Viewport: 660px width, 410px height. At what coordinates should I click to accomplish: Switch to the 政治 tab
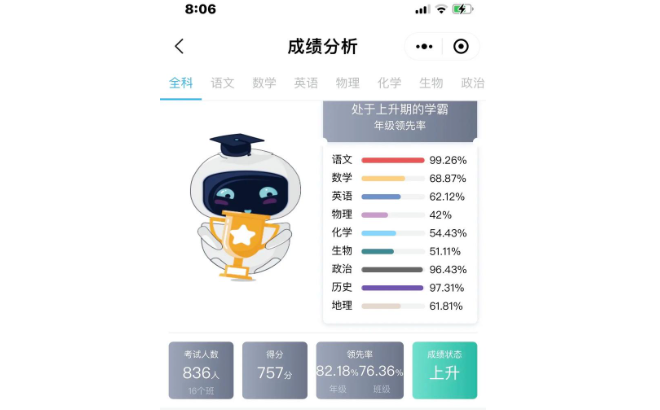472,83
